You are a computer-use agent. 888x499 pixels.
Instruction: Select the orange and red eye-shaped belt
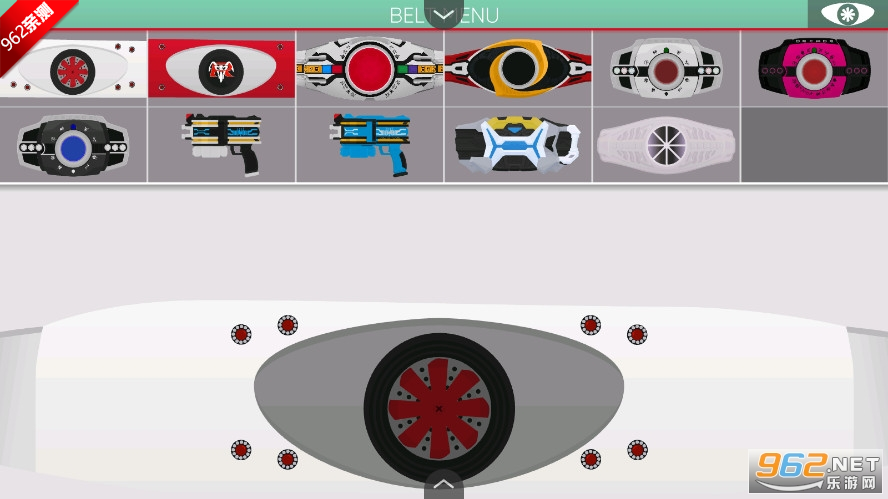click(x=518, y=68)
